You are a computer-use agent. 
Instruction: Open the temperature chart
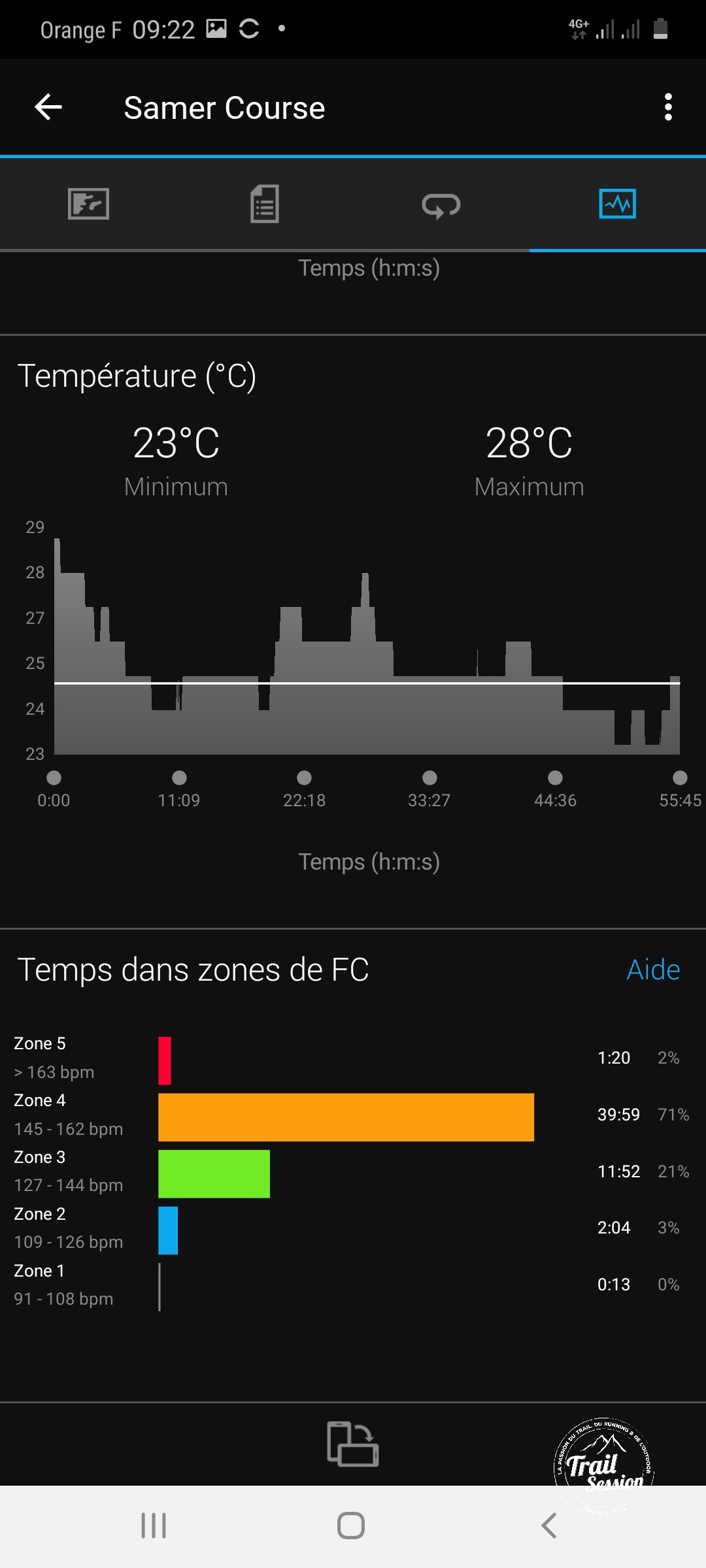pos(366,647)
